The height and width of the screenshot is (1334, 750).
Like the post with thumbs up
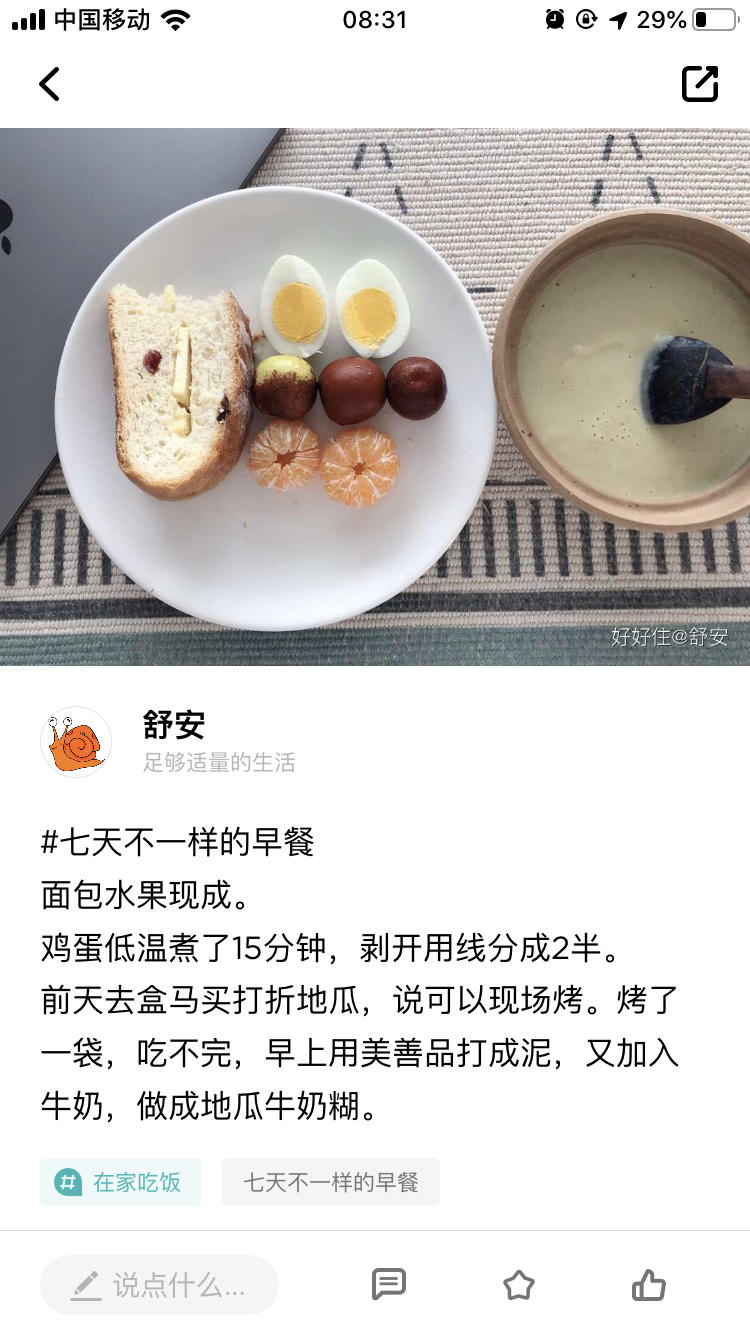[x=648, y=1285]
